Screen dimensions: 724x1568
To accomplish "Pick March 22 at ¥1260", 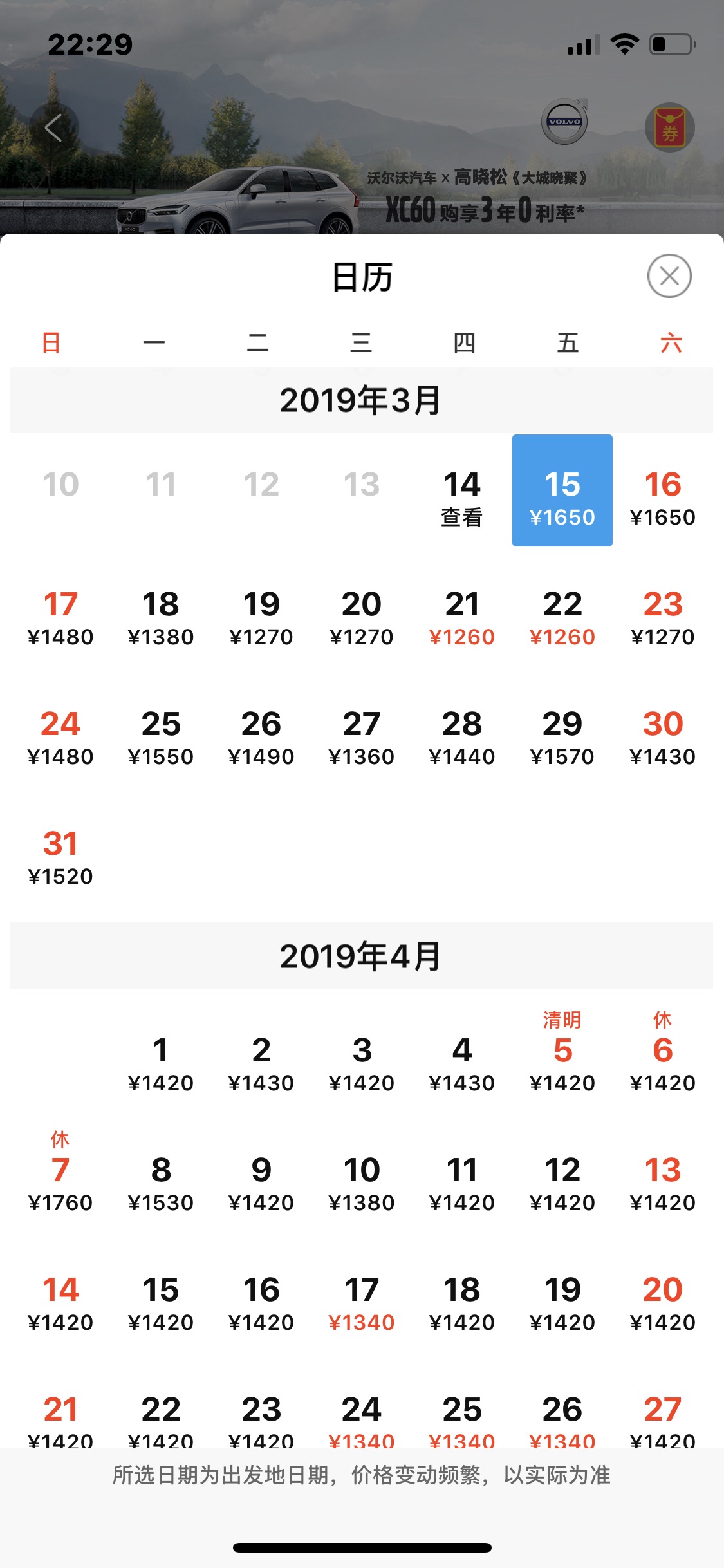I will (x=562, y=618).
